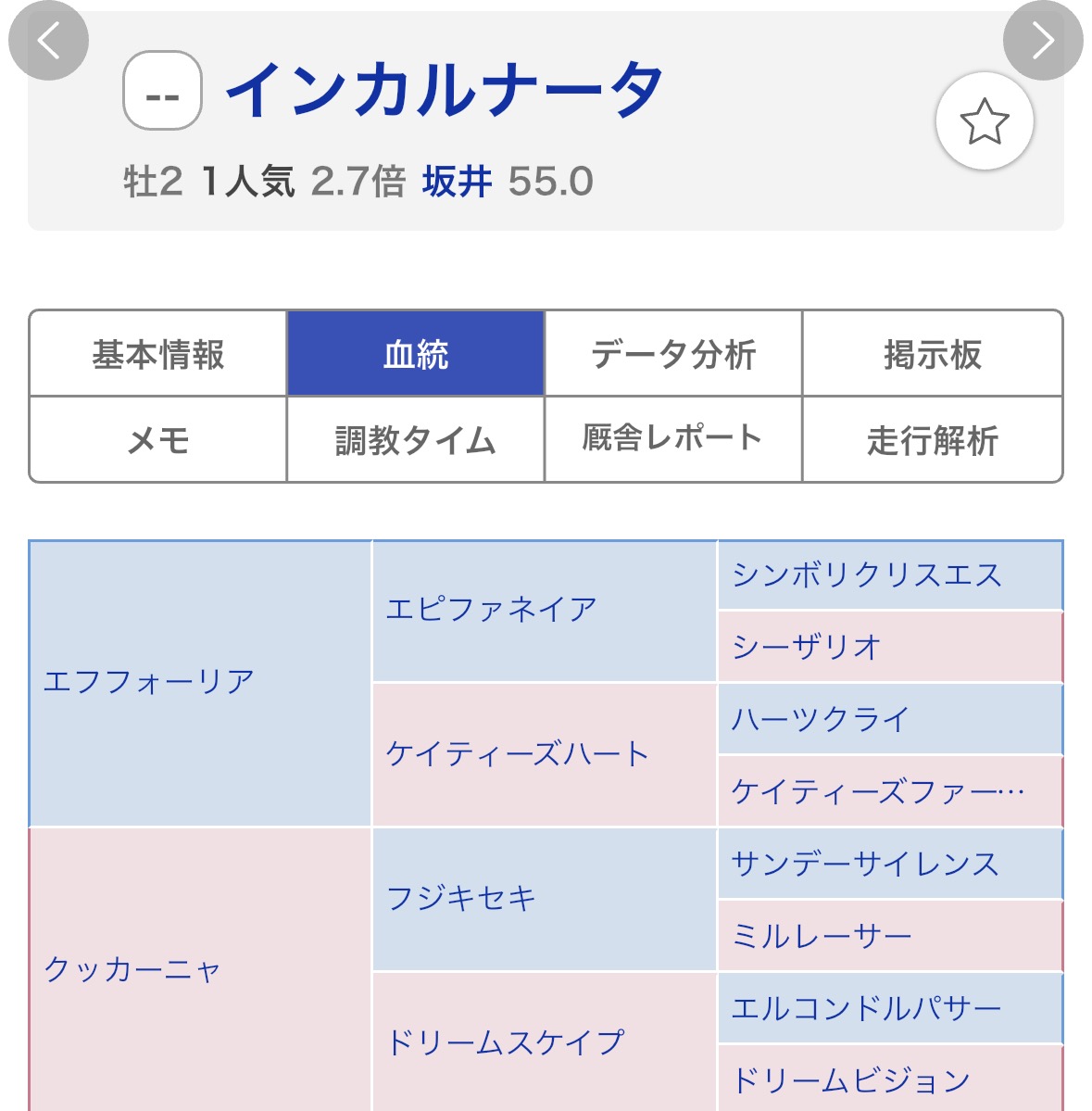The height and width of the screenshot is (1111, 1092).
Task: Switch to the 掲示板 tab
Action: click(933, 354)
